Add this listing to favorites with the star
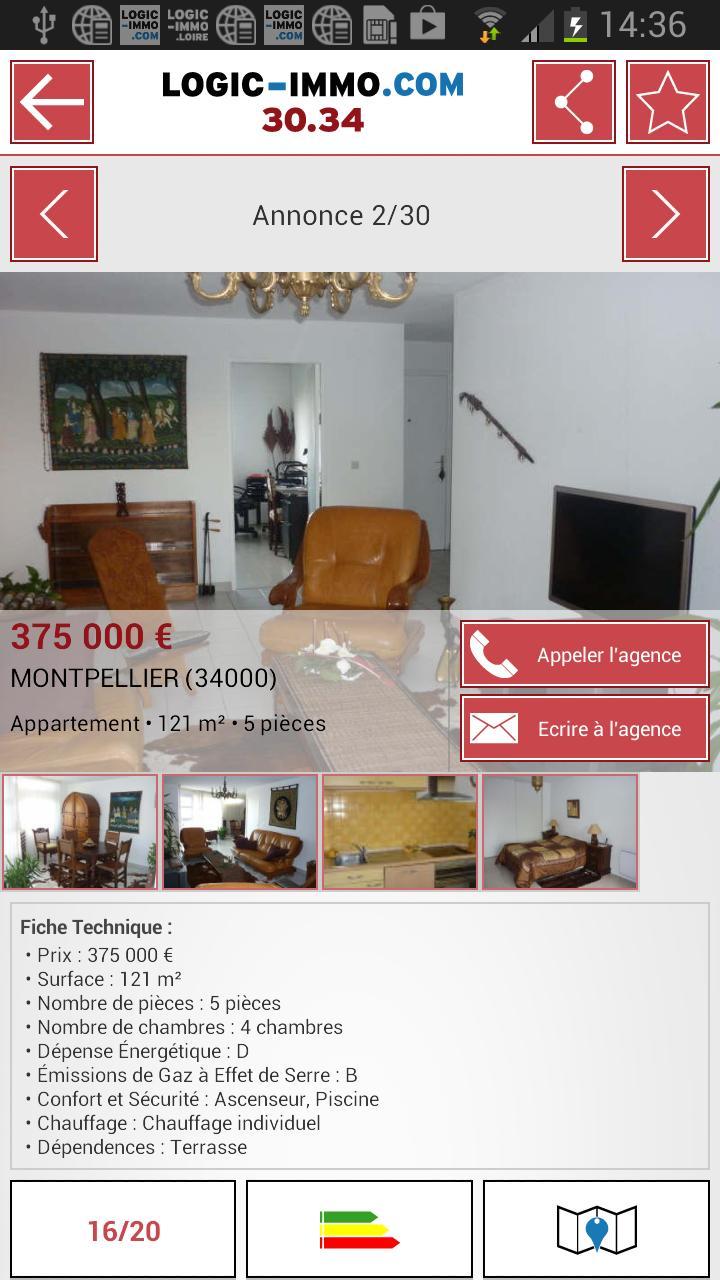Viewport: 720px width, 1280px height. point(667,102)
